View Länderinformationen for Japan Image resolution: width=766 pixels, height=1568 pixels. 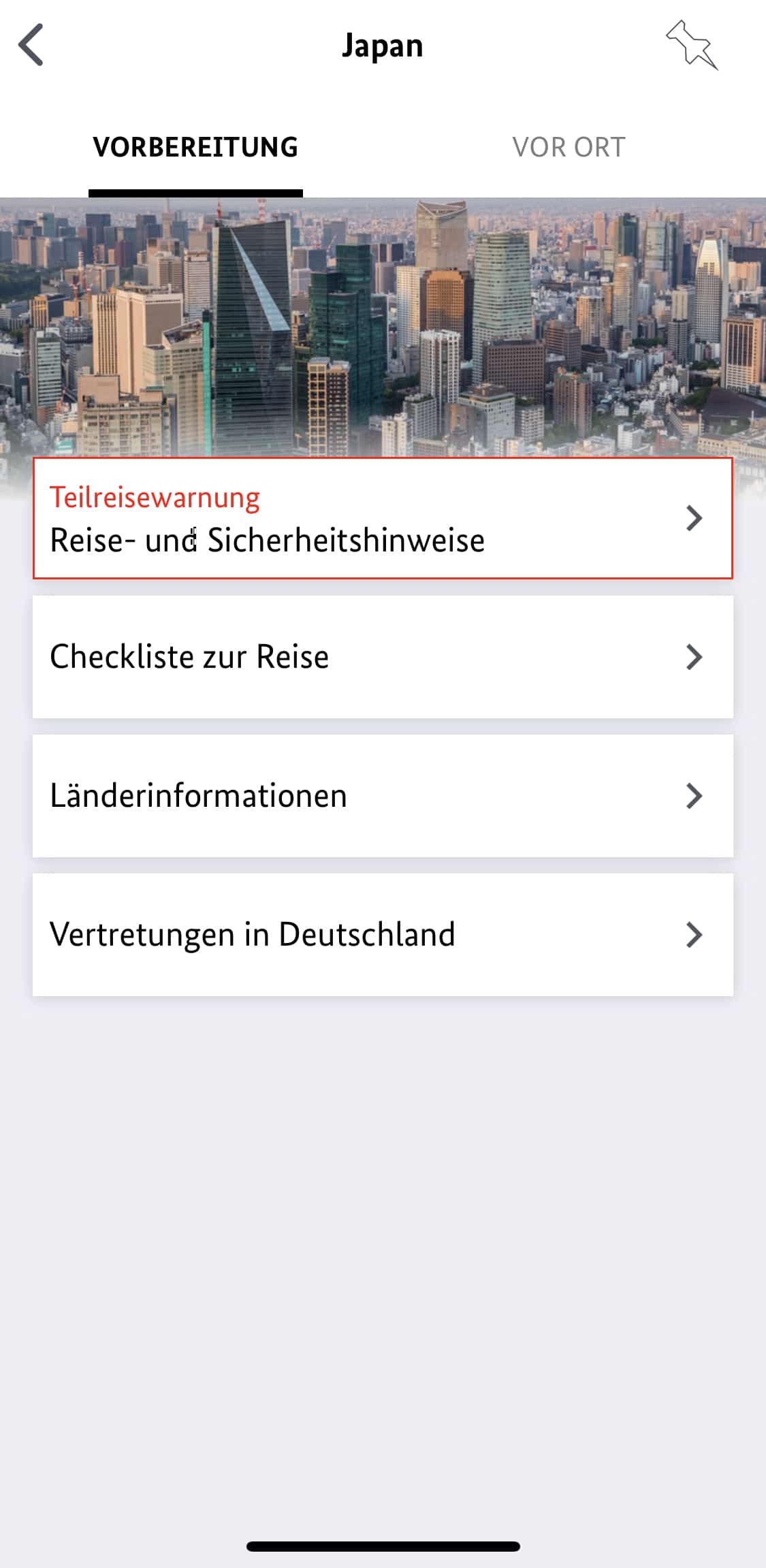click(x=383, y=796)
